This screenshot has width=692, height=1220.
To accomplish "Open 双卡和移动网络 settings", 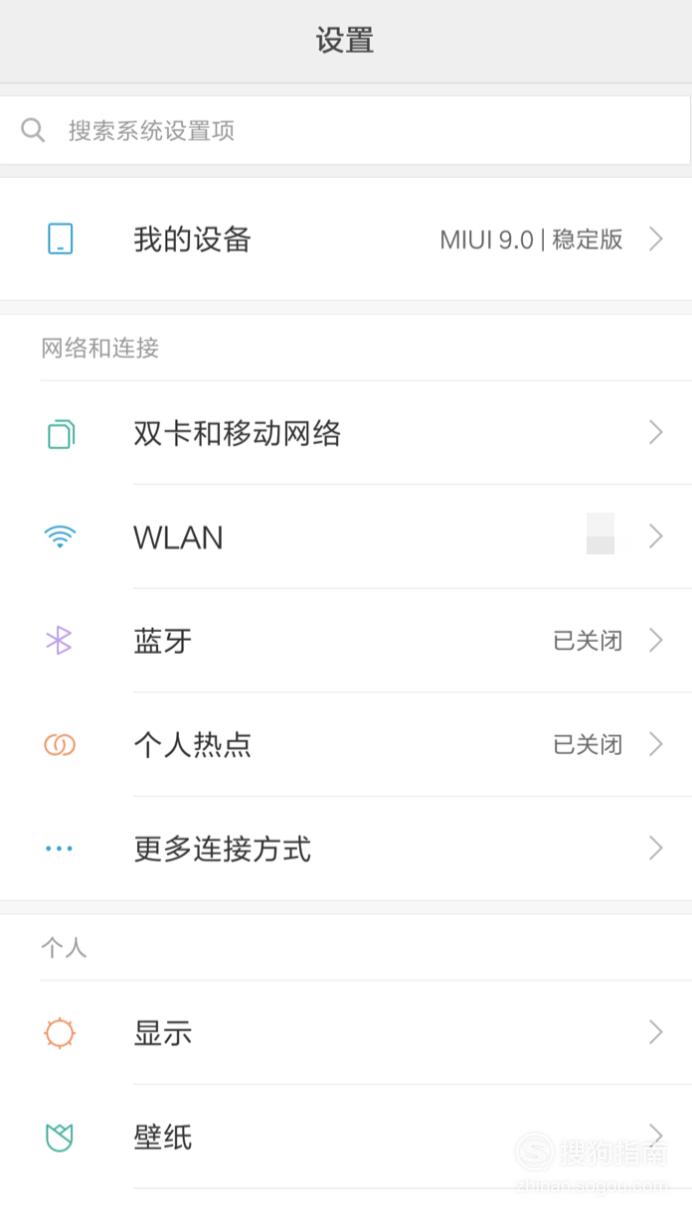I will (346, 433).
